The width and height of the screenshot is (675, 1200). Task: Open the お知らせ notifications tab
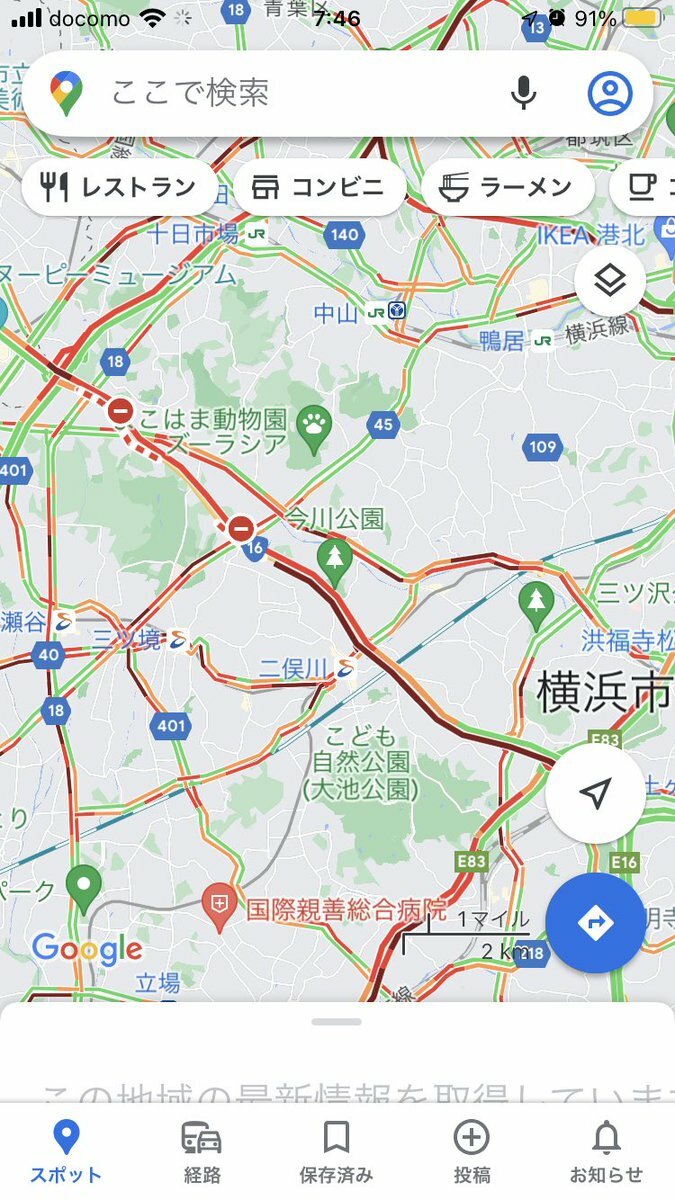coord(606,1152)
